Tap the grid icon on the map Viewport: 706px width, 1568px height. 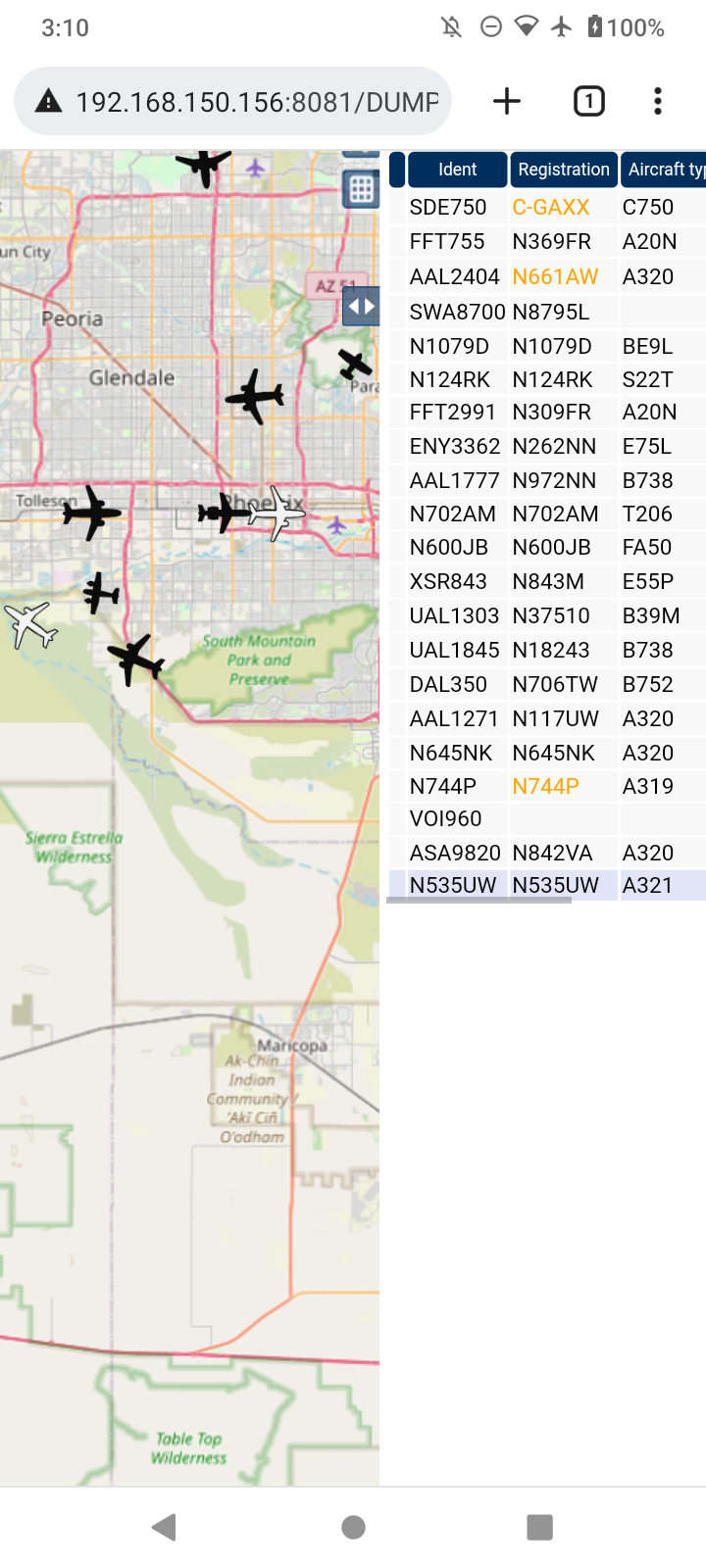[x=361, y=189]
